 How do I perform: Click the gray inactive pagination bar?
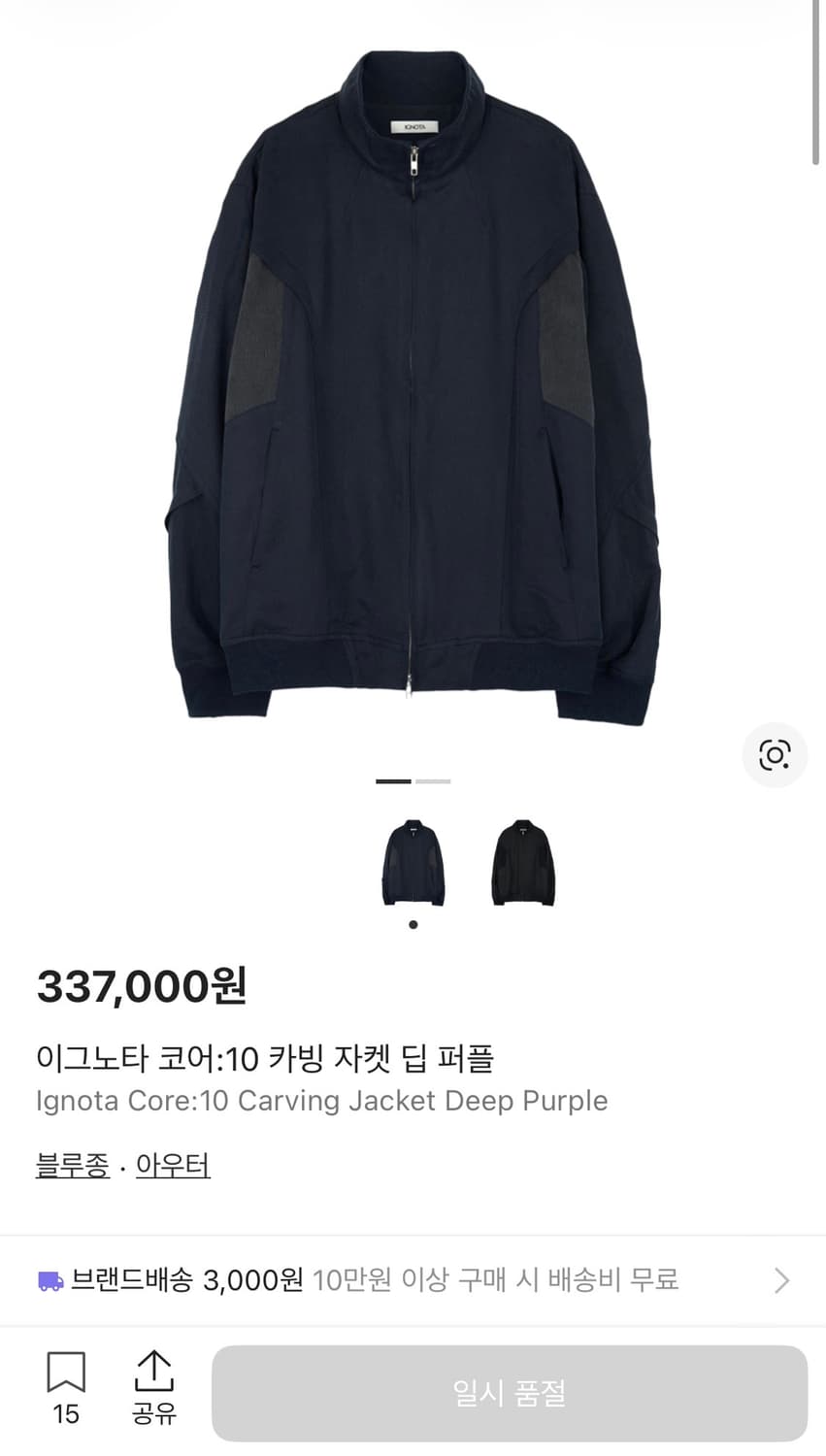(x=433, y=781)
